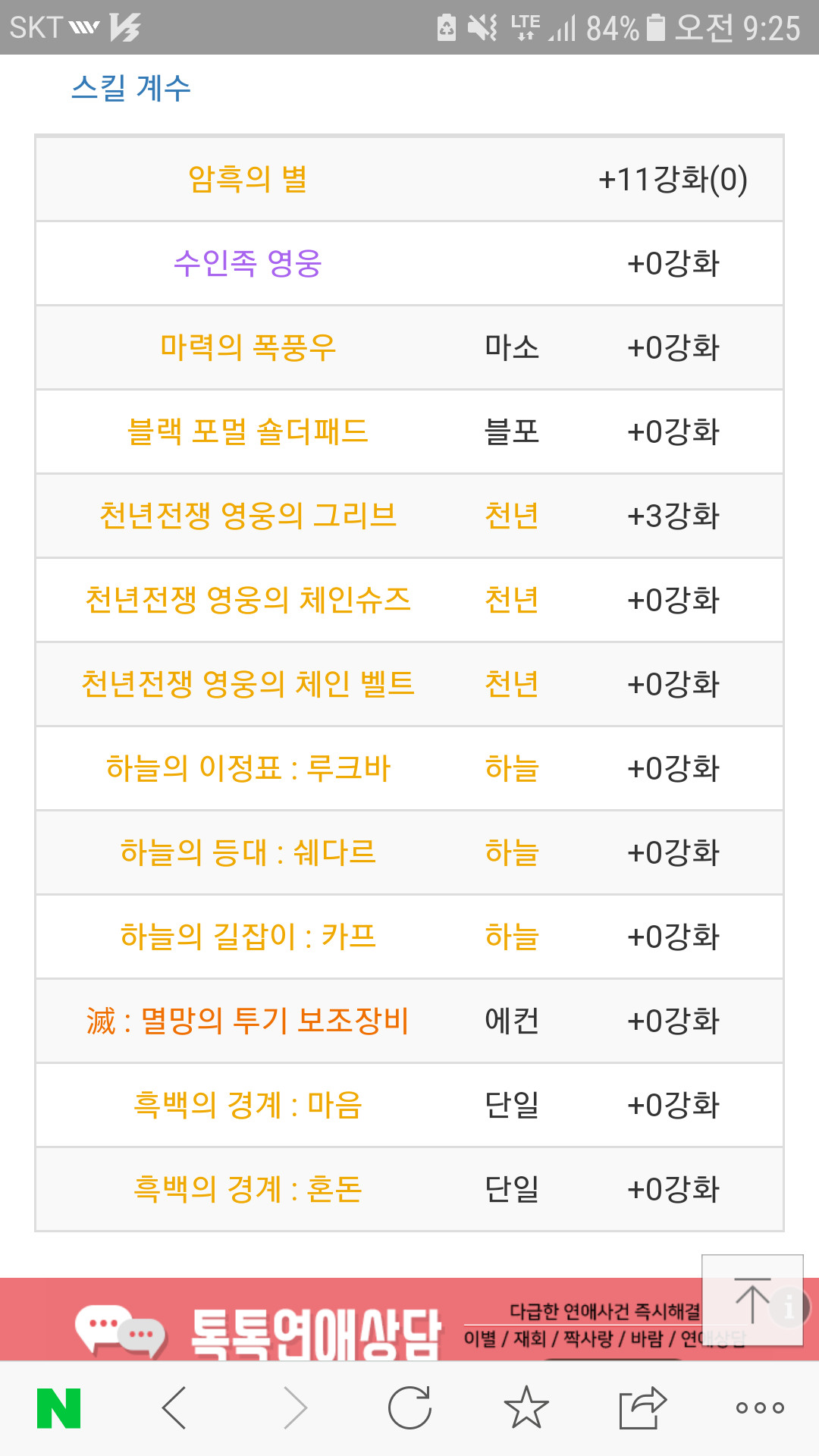Screen dimensions: 819x1456
Task: Open the browser more options menu
Action: pyautogui.click(x=760, y=1408)
